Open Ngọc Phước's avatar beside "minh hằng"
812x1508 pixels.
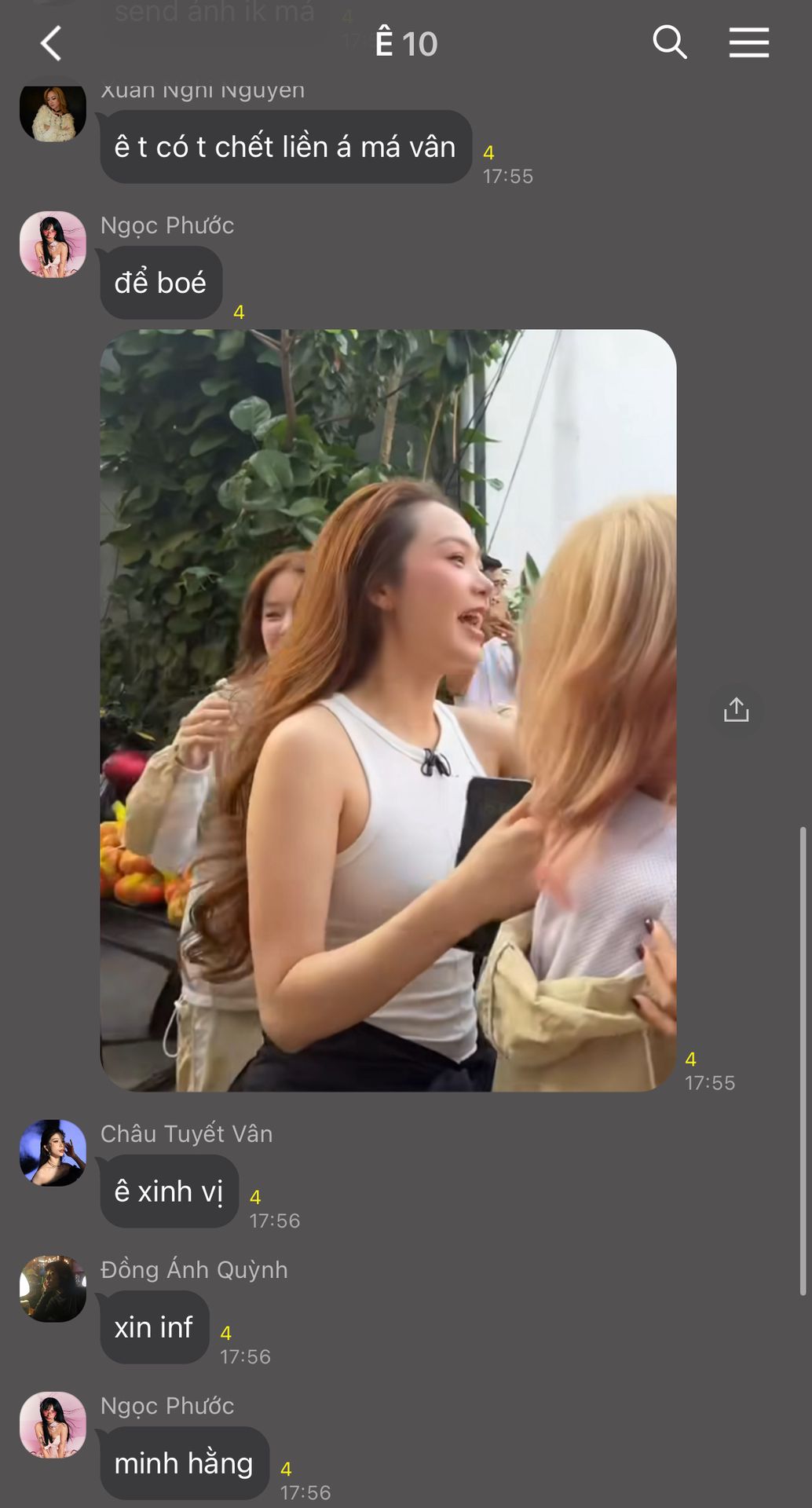point(53,1425)
